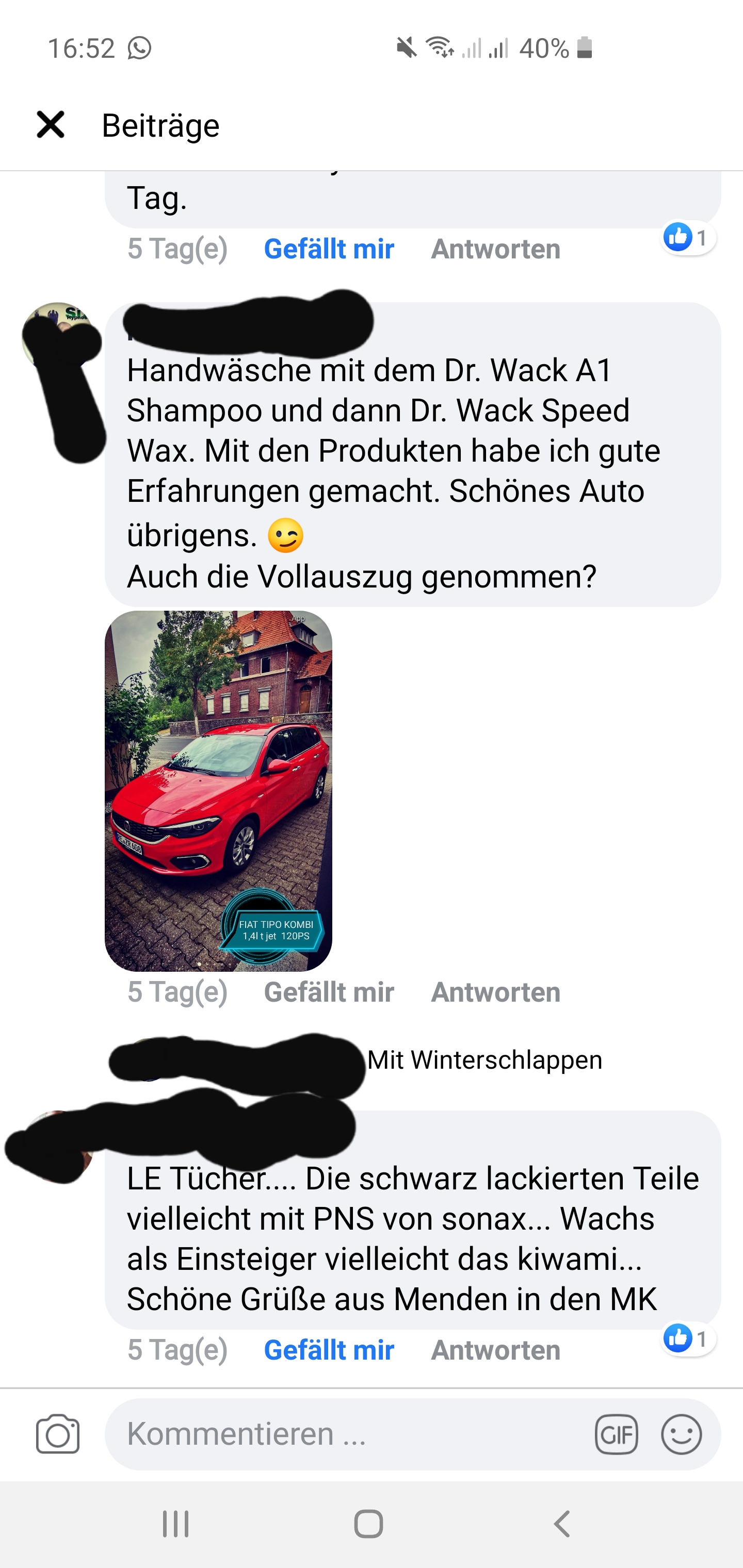Viewport: 743px width, 1568px height.
Task: Attach a photo with the camera icon
Action: coord(58,1434)
